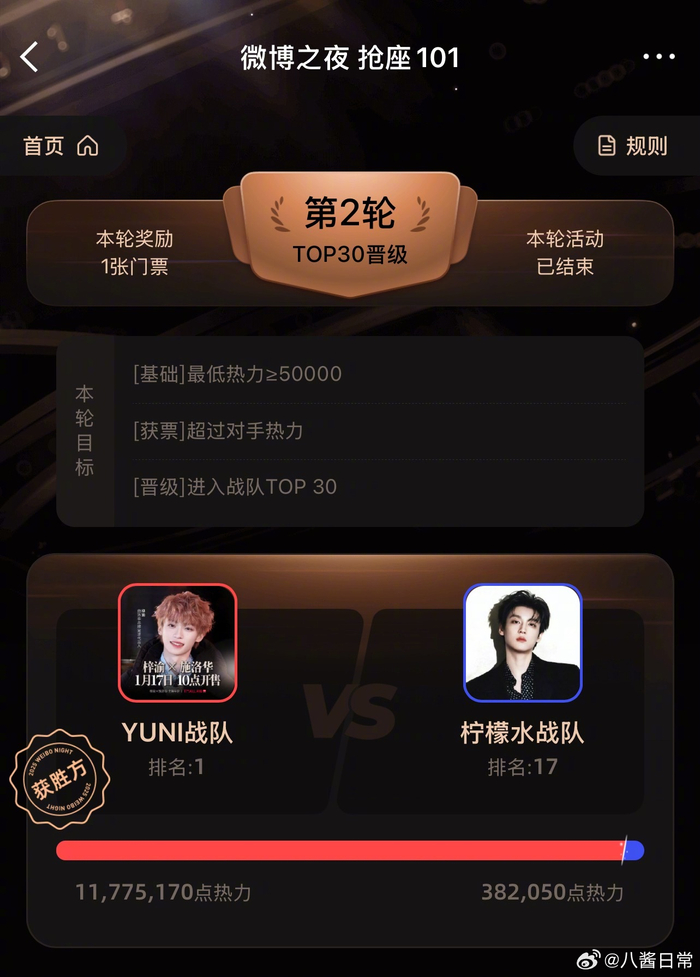View the 规则 rules
The width and height of the screenshot is (700, 977).
(x=633, y=146)
